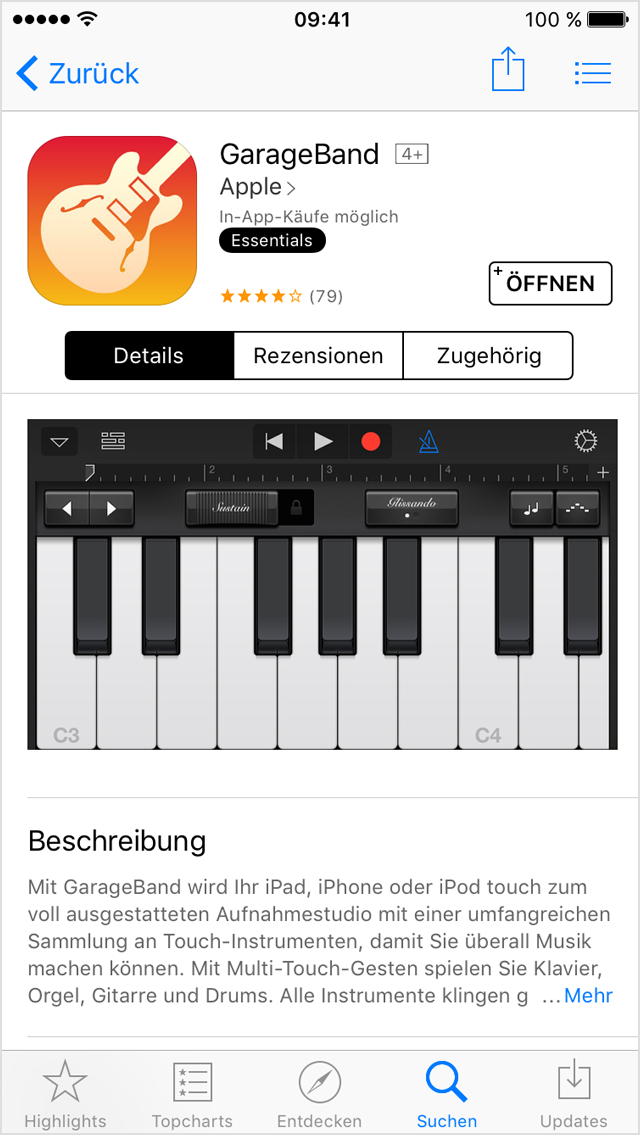Open the Updates tab
The image size is (640, 1136).
tap(574, 1094)
